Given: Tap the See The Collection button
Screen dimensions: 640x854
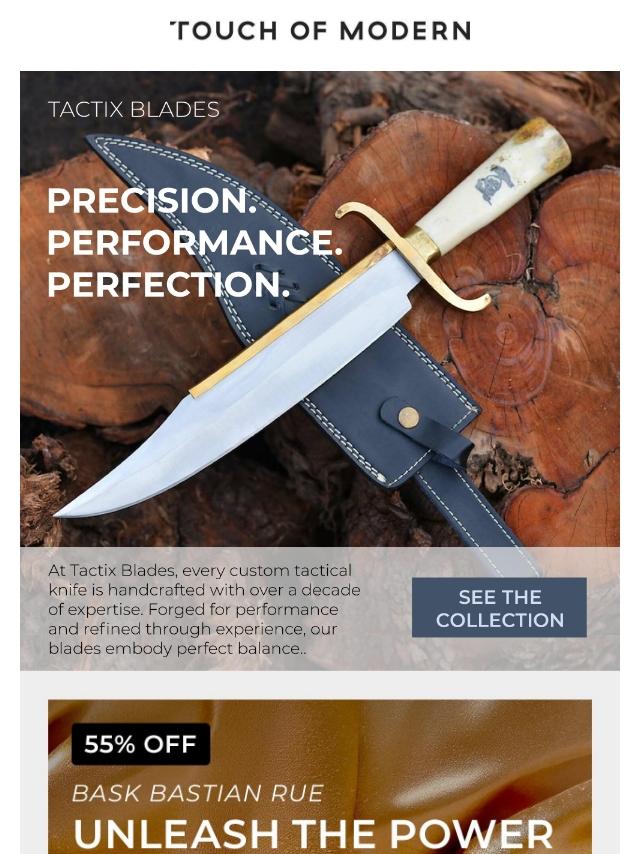Looking at the screenshot, I should coord(499,608).
